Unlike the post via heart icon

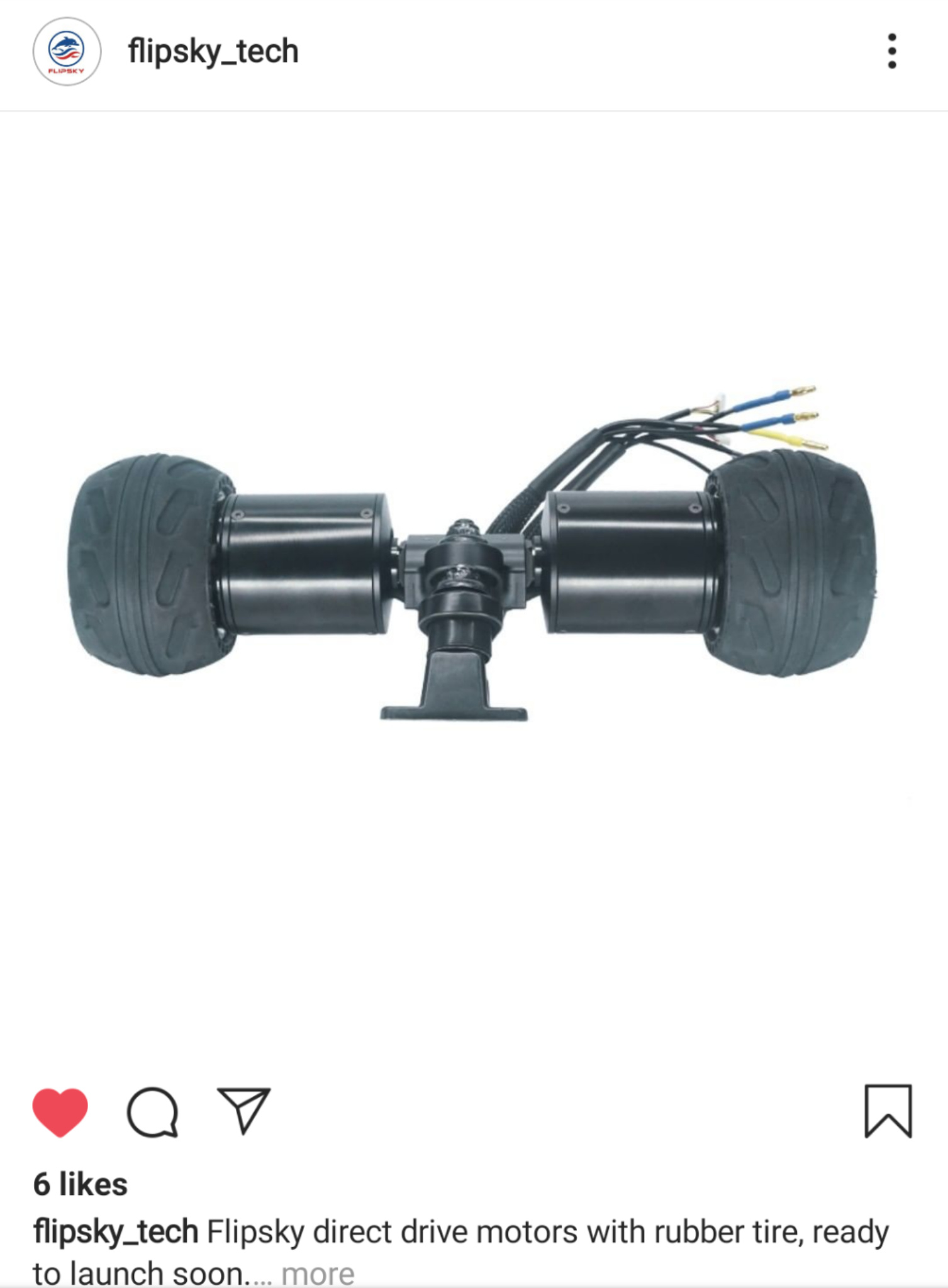point(60,1111)
